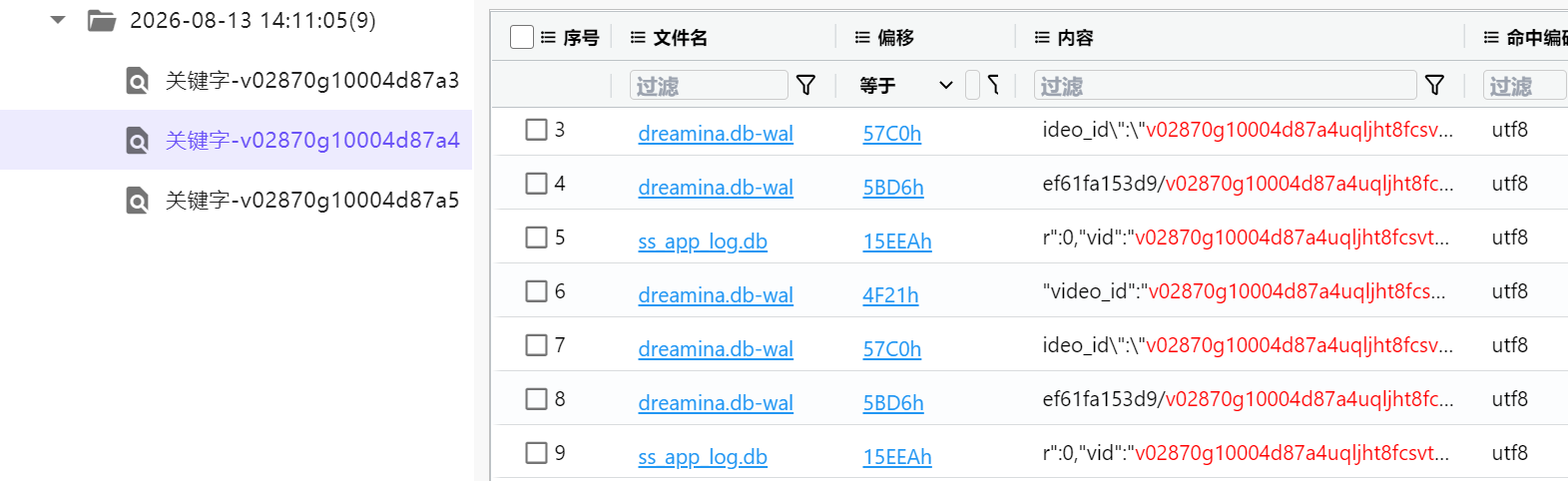This screenshot has height=481, width=1568.
Task: Collapse the 2026-08-13 14:11:05(9) folder
Action: coord(58,20)
